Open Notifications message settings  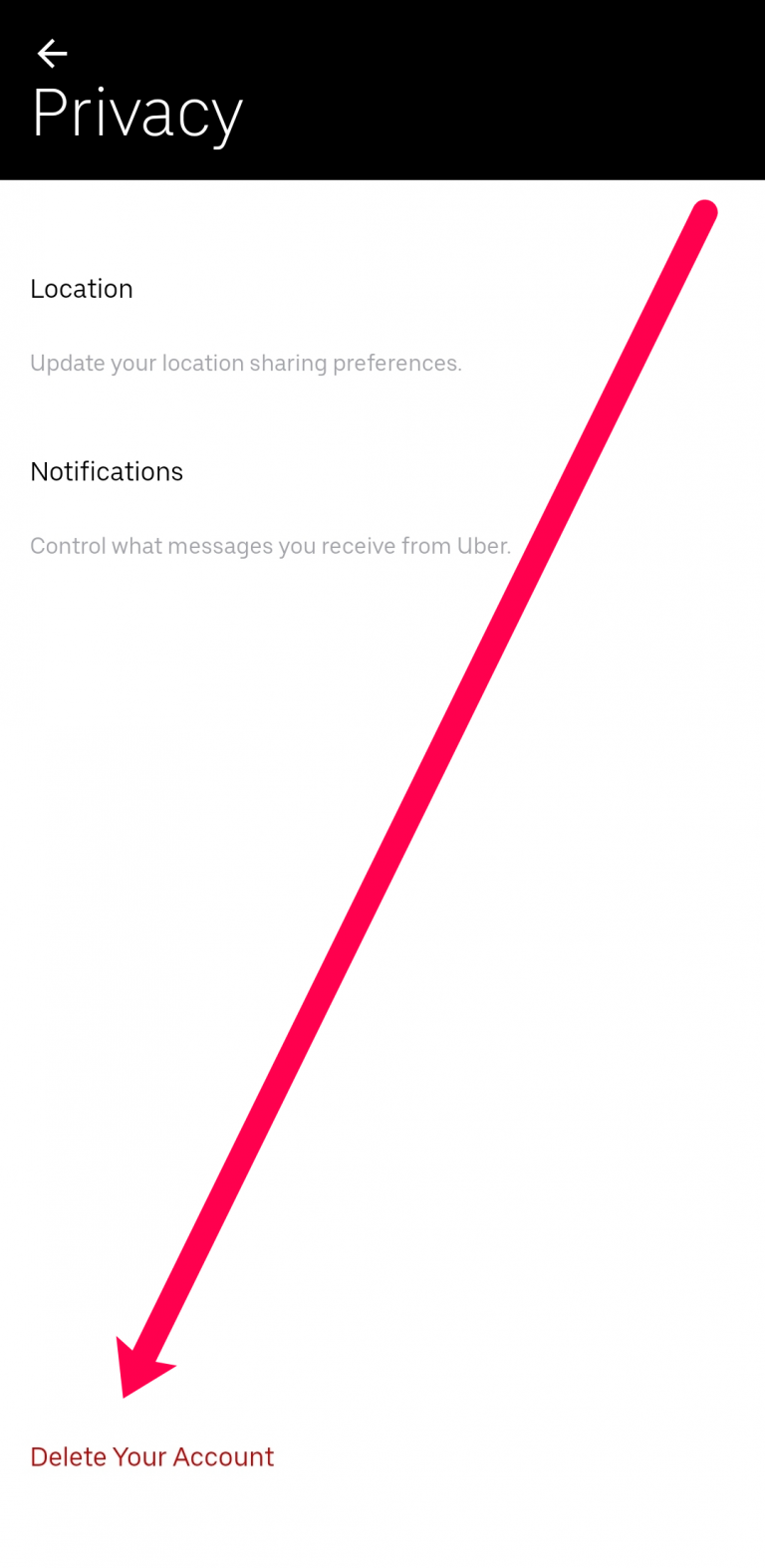(x=107, y=472)
